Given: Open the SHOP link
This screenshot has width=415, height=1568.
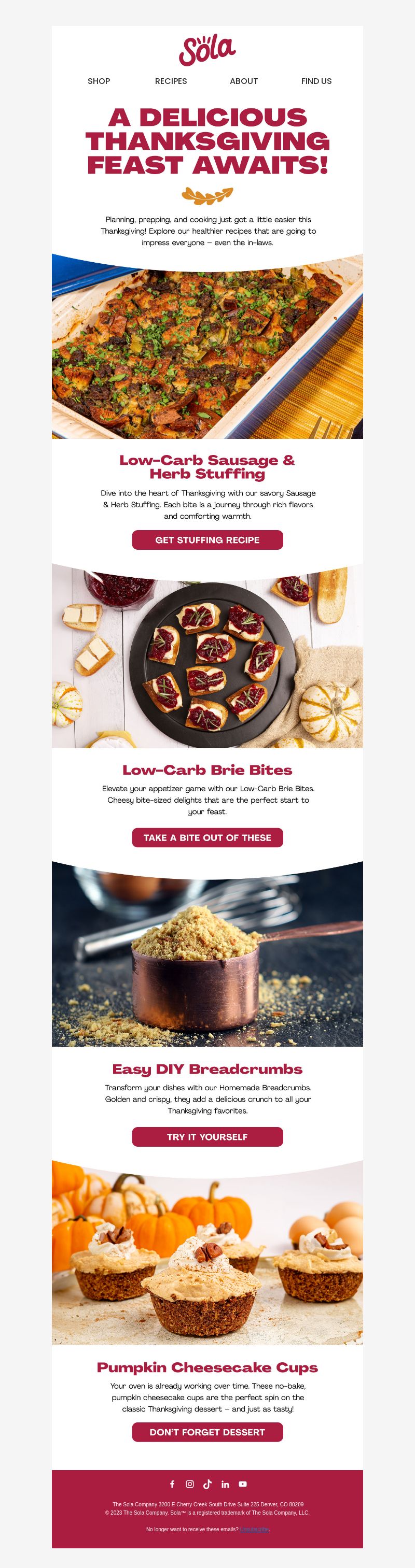Looking at the screenshot, I should coord(99,81).
